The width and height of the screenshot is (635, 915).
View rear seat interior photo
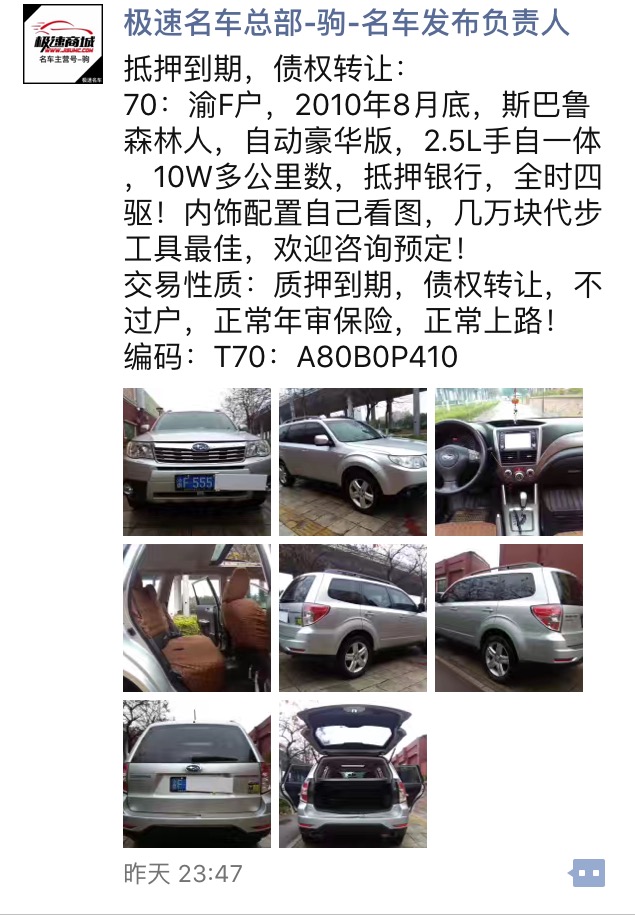tap(196, 618)
